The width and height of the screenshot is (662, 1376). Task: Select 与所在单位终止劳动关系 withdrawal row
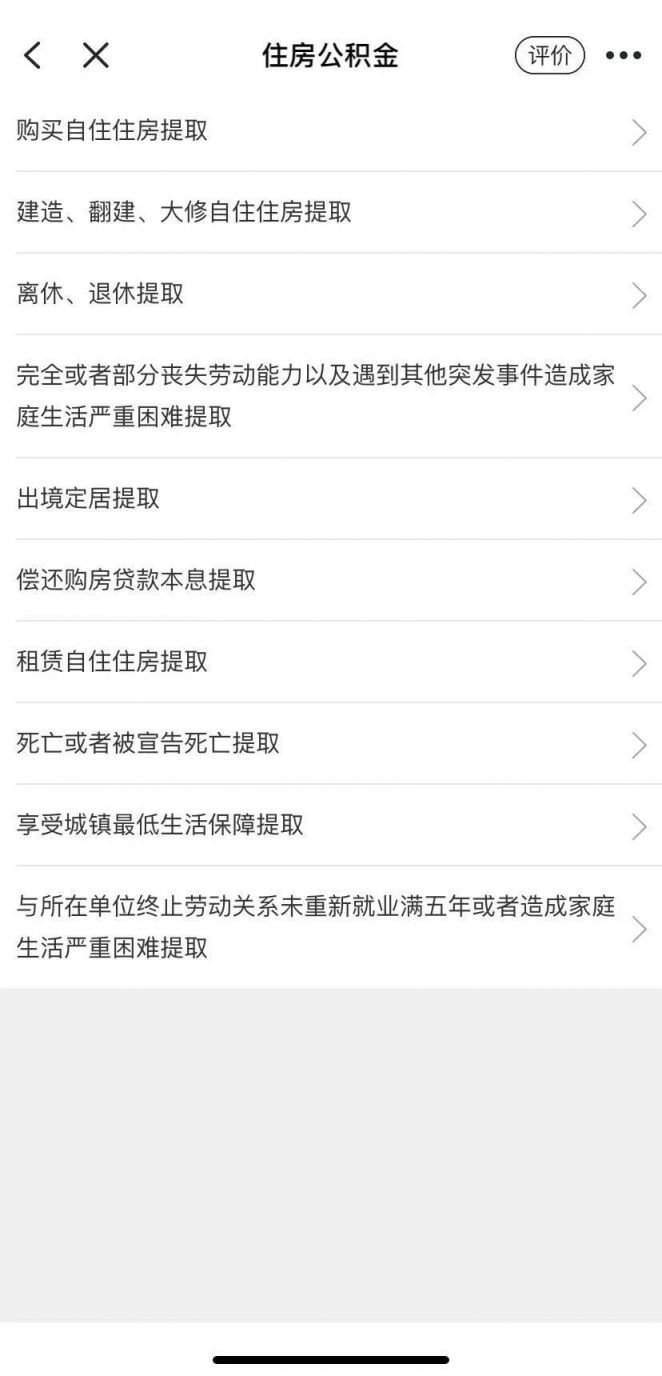330,928
